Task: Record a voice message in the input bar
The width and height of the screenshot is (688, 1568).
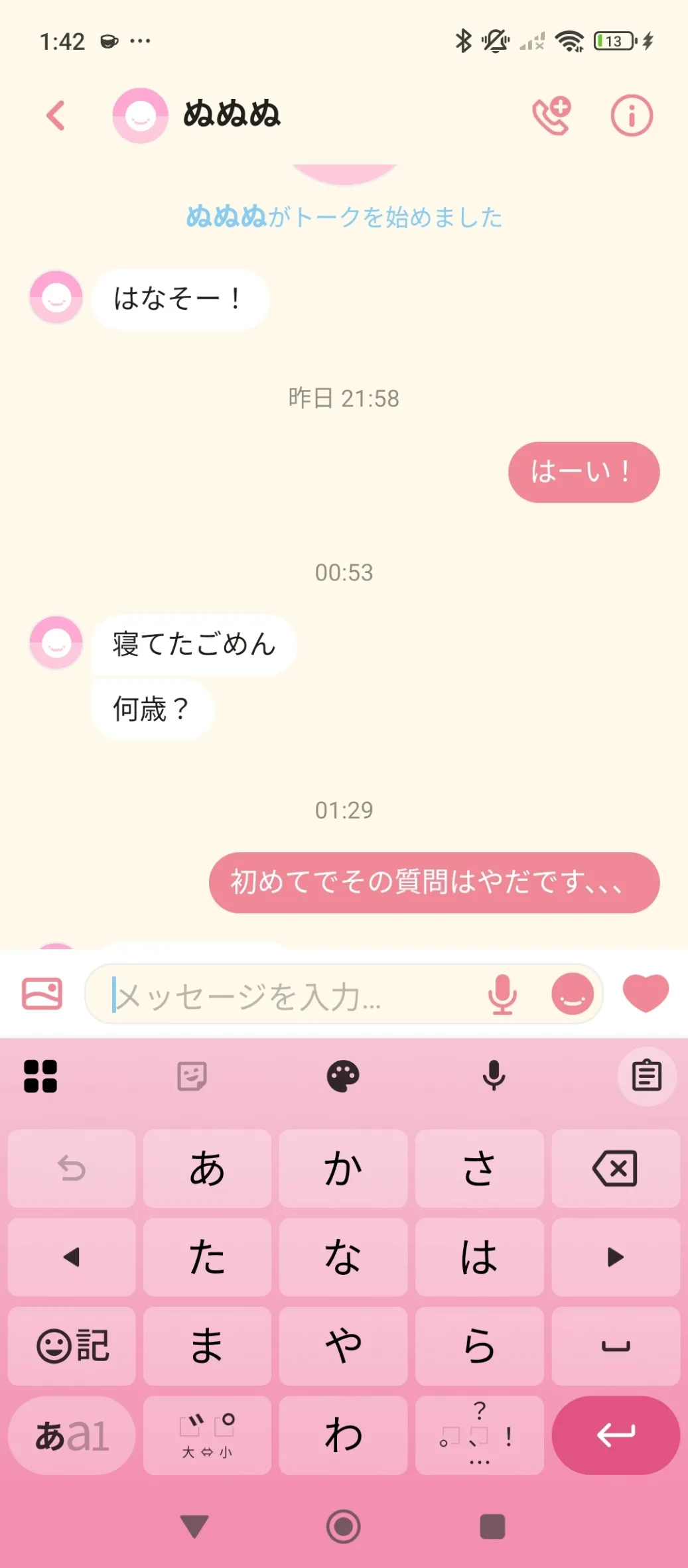Action: coord(502,994)
